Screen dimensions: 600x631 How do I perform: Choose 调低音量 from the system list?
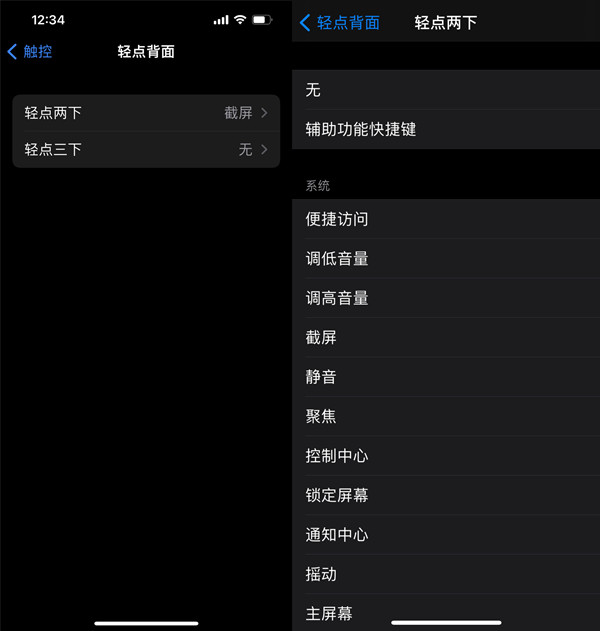pos(445,258)
